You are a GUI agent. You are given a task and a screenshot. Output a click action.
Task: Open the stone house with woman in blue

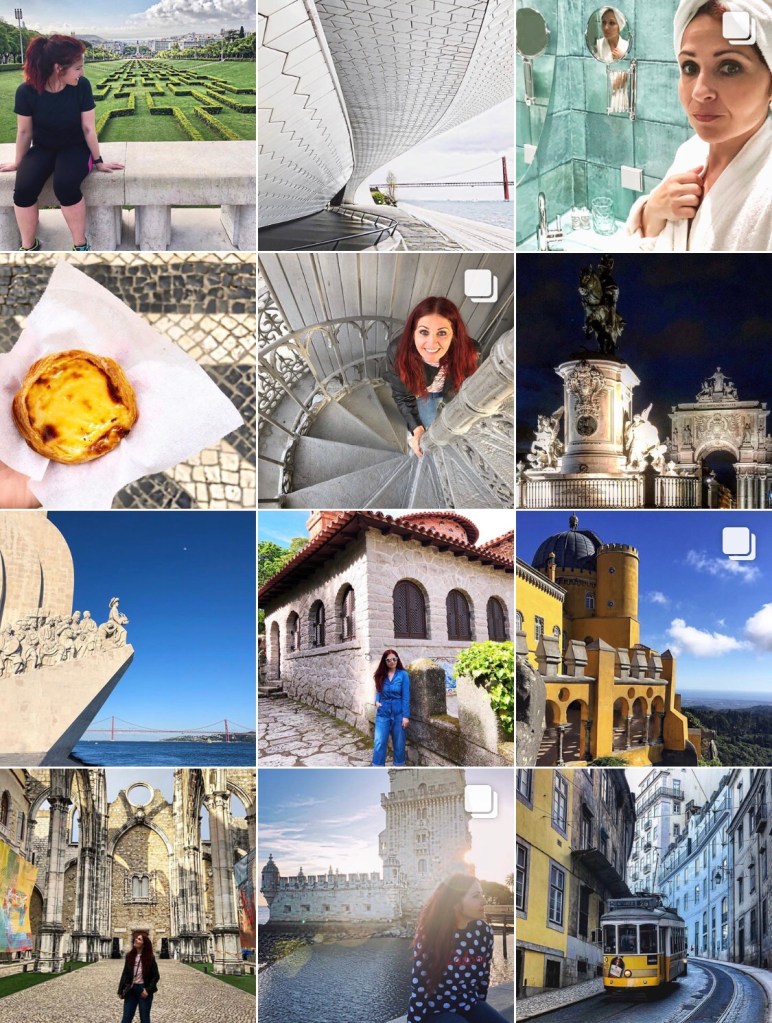pyautogui.click(x=385, y=638)
